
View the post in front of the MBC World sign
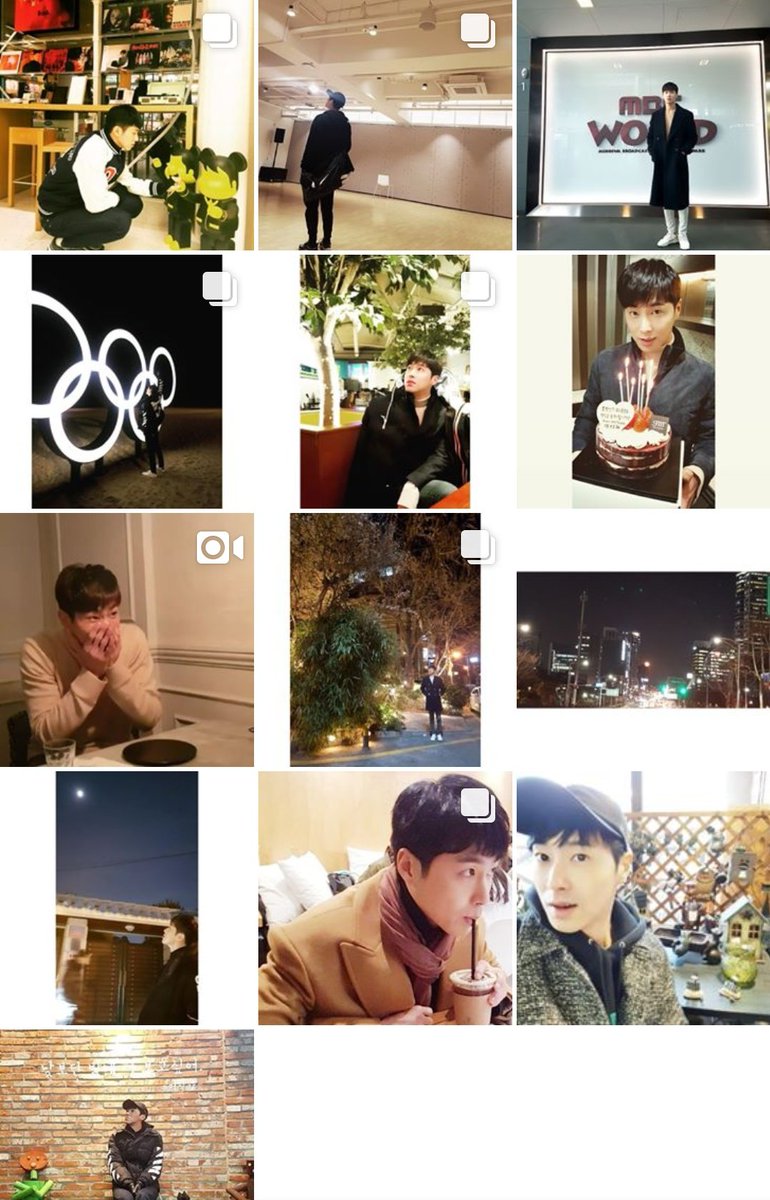(643, 125)
